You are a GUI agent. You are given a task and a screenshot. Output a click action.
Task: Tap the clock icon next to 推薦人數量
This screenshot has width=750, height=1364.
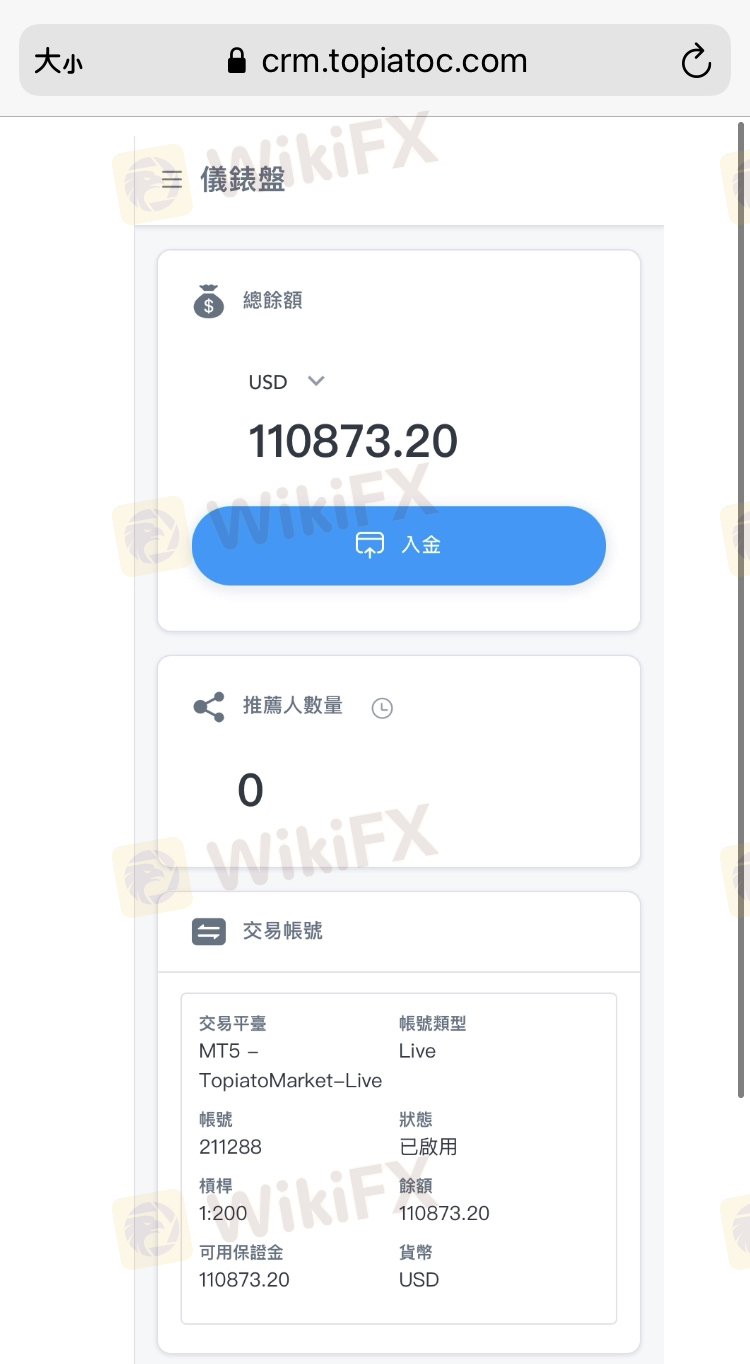[382, 708]
